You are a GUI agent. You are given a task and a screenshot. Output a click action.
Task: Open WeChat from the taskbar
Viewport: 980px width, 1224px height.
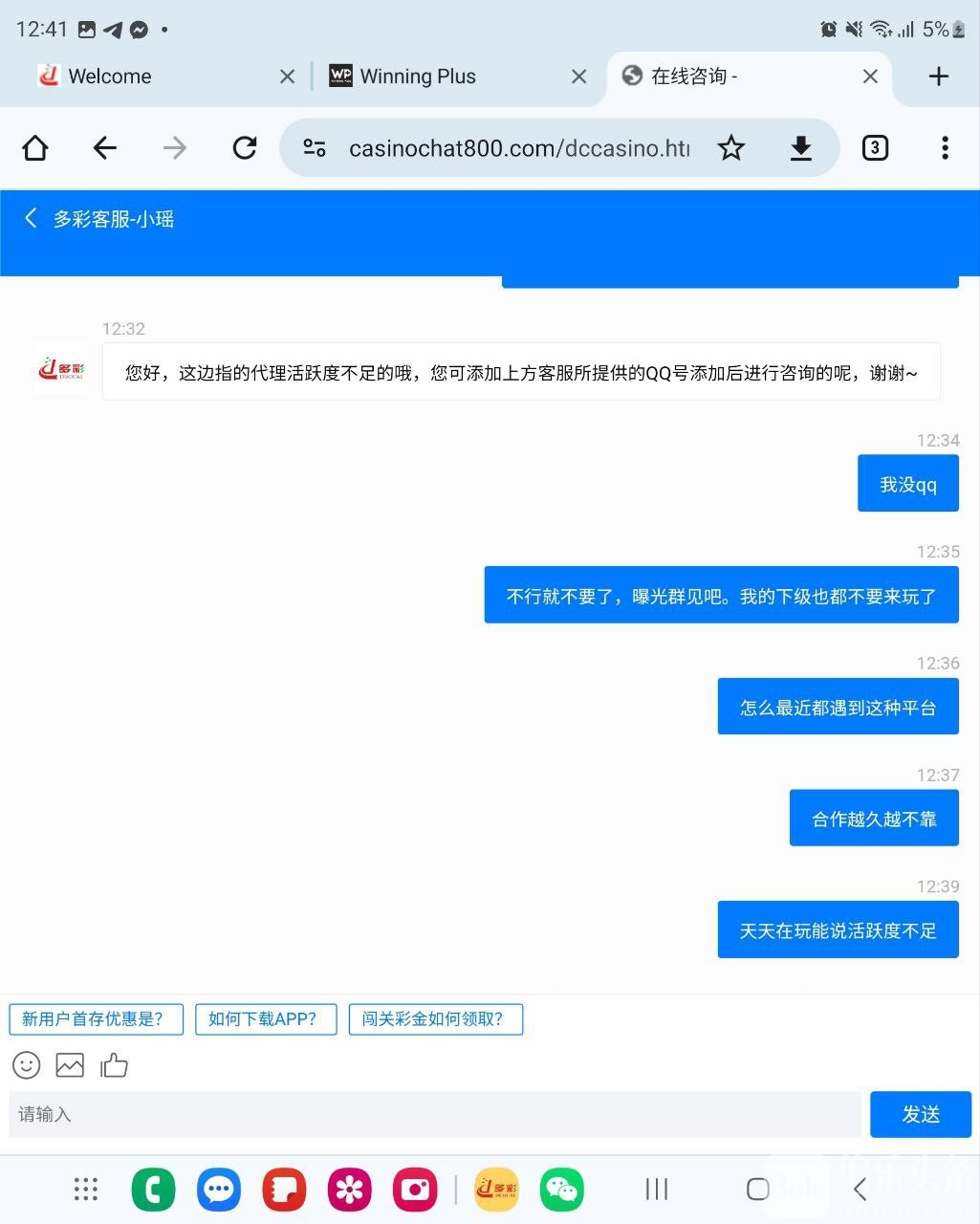pyautogui.click(x=561, y=1189)
